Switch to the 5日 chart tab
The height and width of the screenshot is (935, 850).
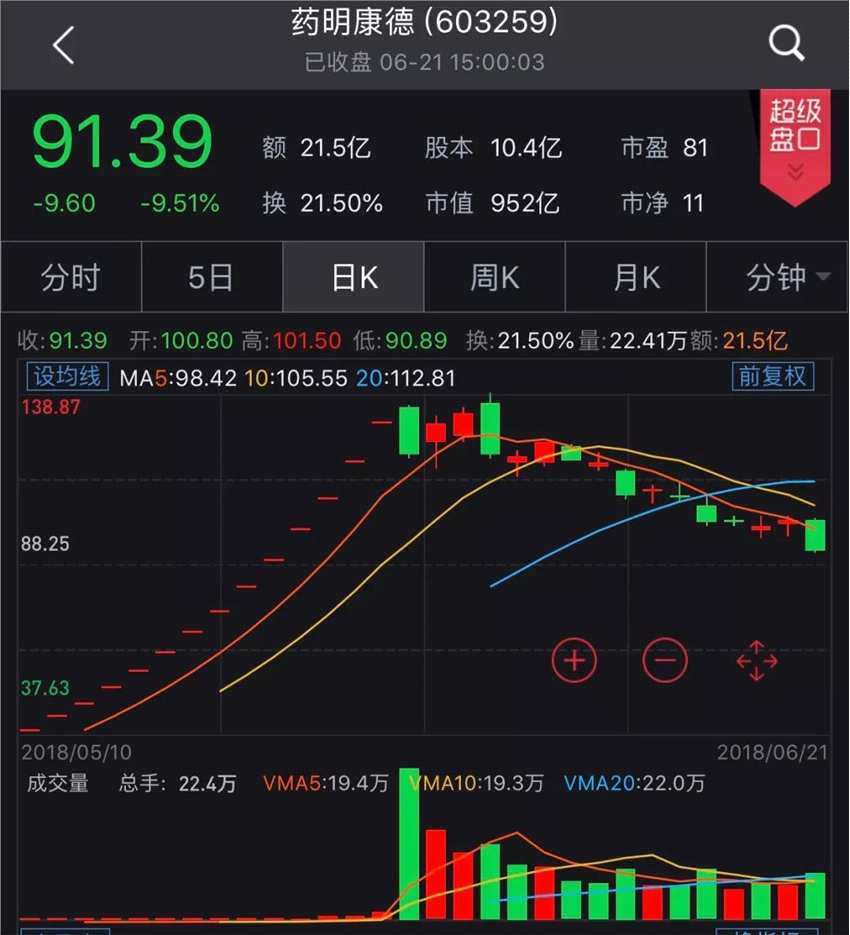(212, 277)
